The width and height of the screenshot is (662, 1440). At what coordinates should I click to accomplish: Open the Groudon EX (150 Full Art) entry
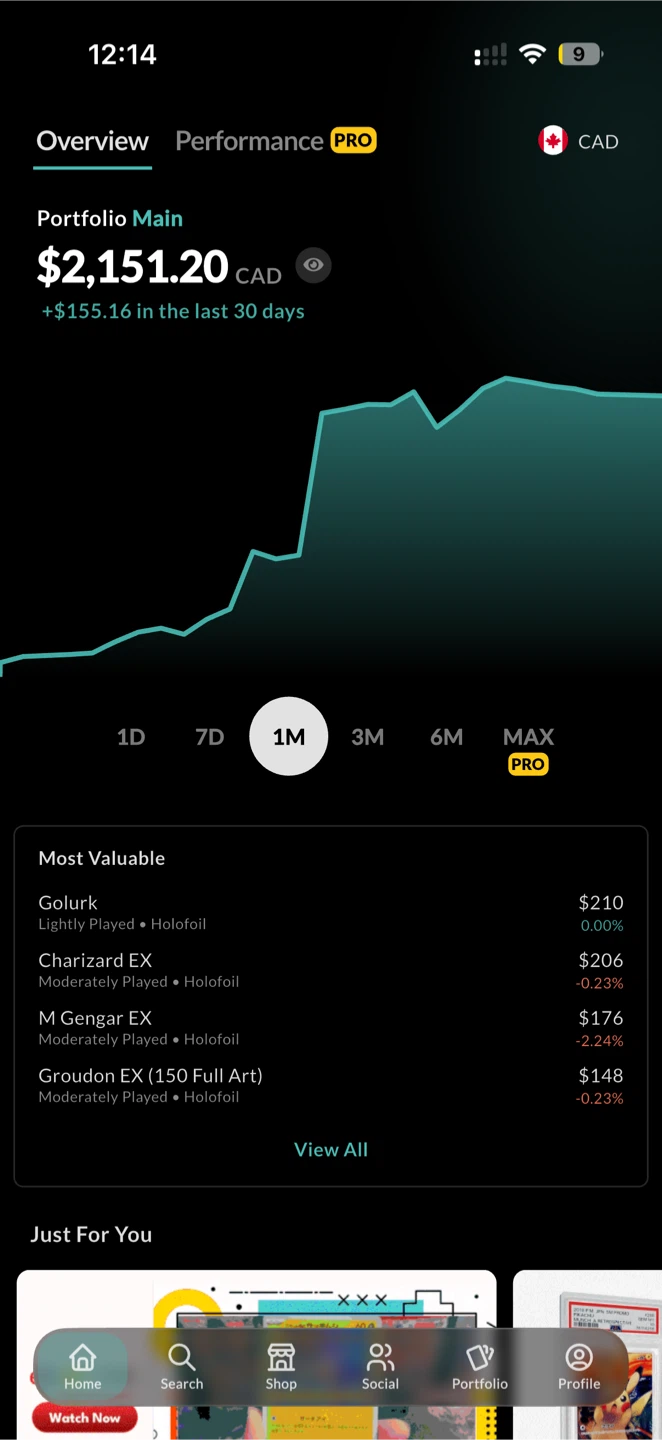point(331,1085)
